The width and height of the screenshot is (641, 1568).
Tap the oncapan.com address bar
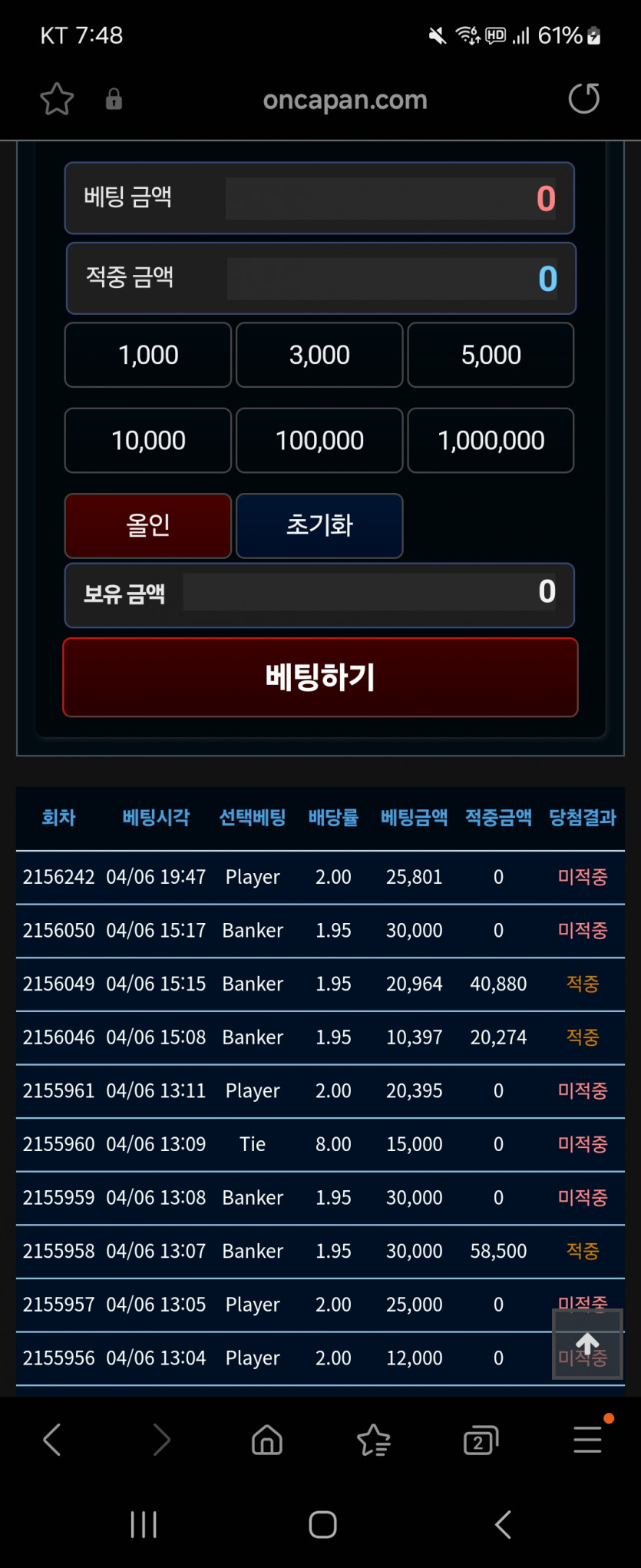(x=345, y=100)
